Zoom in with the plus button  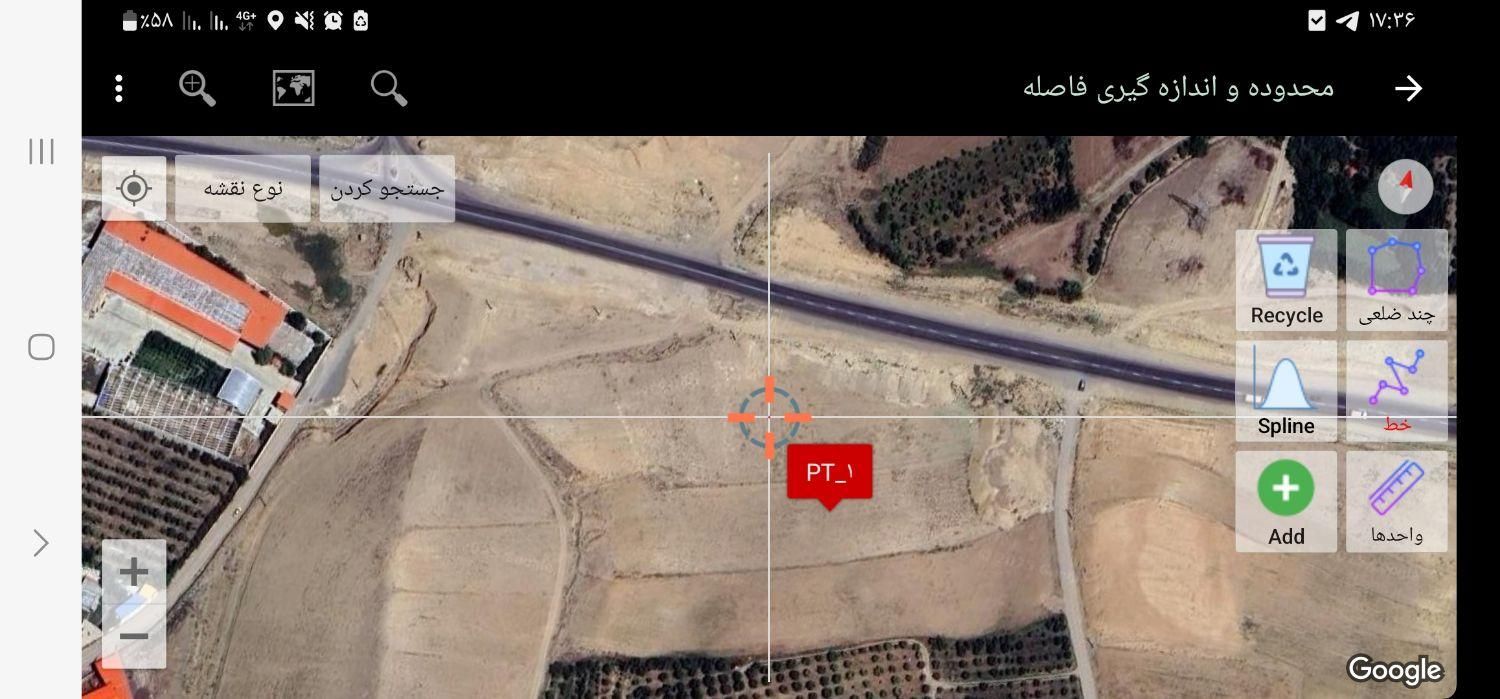coord(134,572)
